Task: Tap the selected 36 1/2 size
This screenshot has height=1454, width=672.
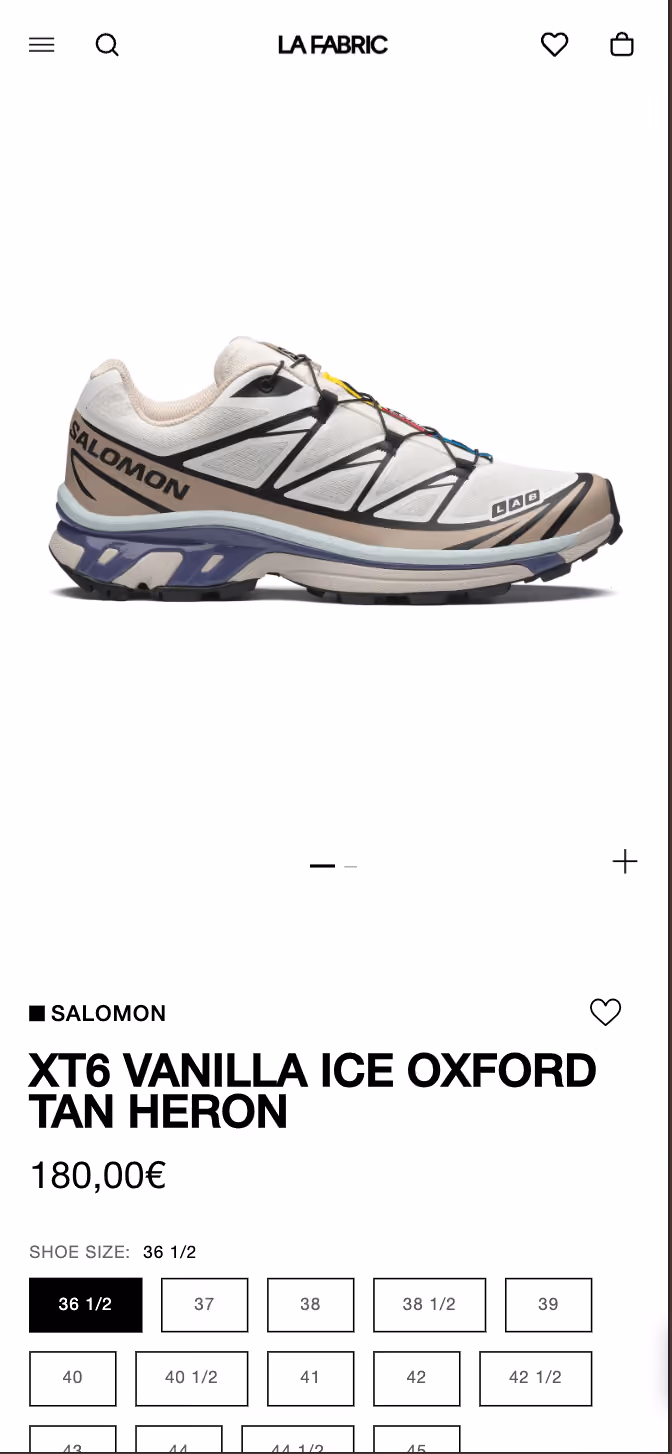Action: [x=85, y=1305]
